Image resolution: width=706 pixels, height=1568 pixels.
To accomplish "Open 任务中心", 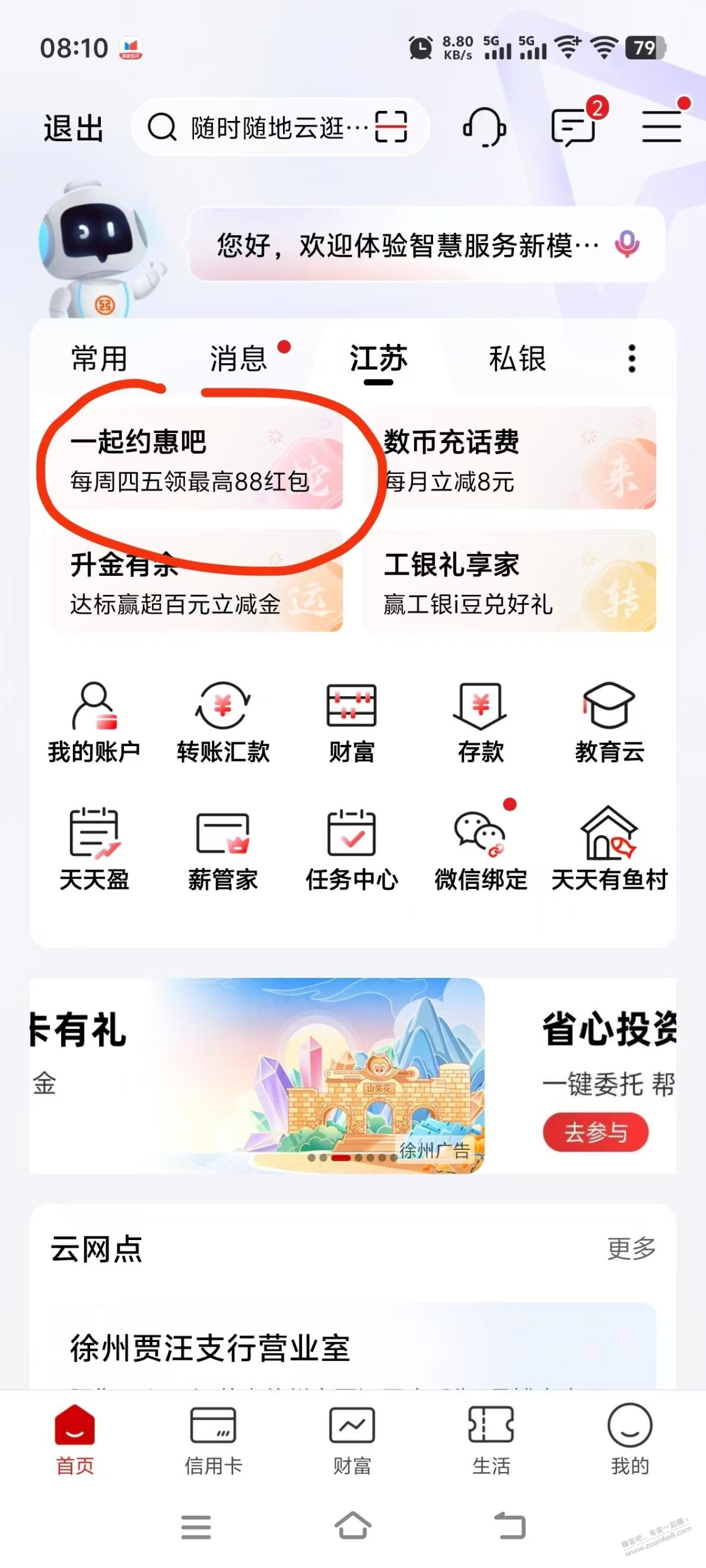I will click(x=351, y=850).
